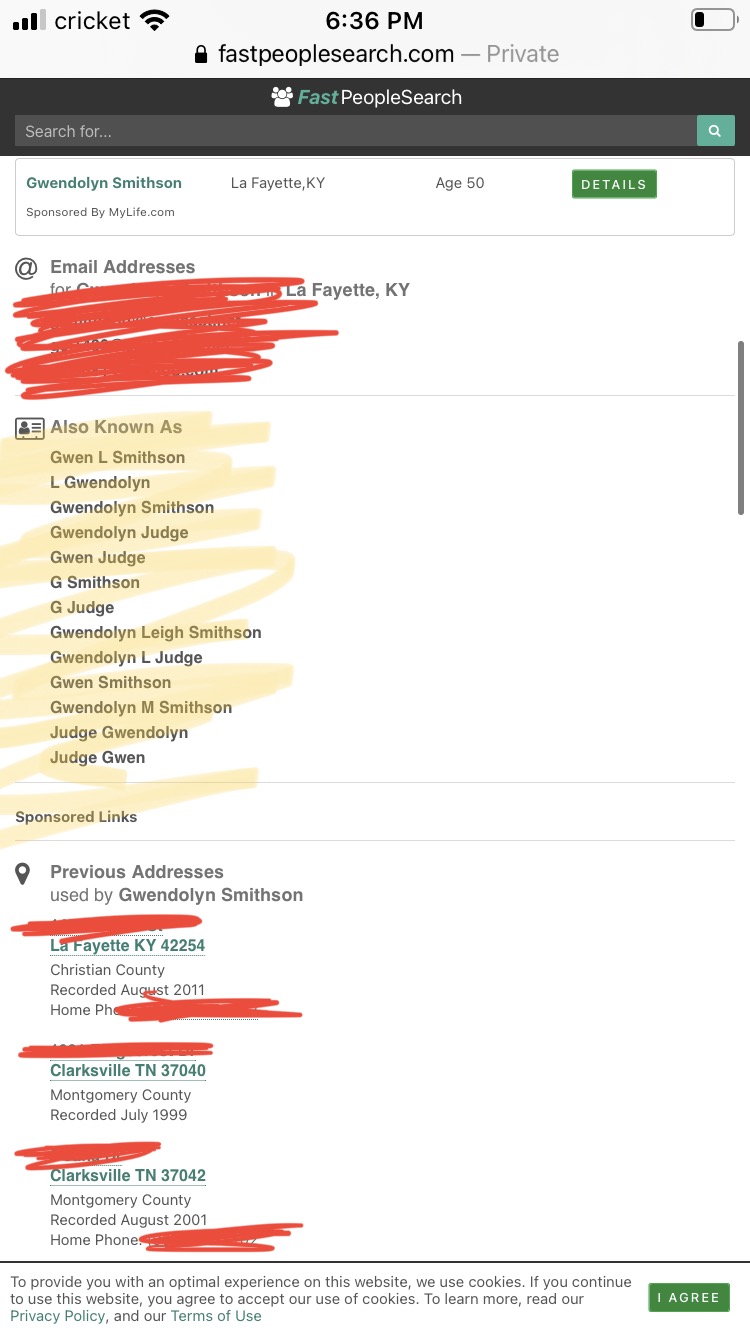
Task: Tap the green search magnifier button
Action: pyautogui.click(x=715, y=131)
